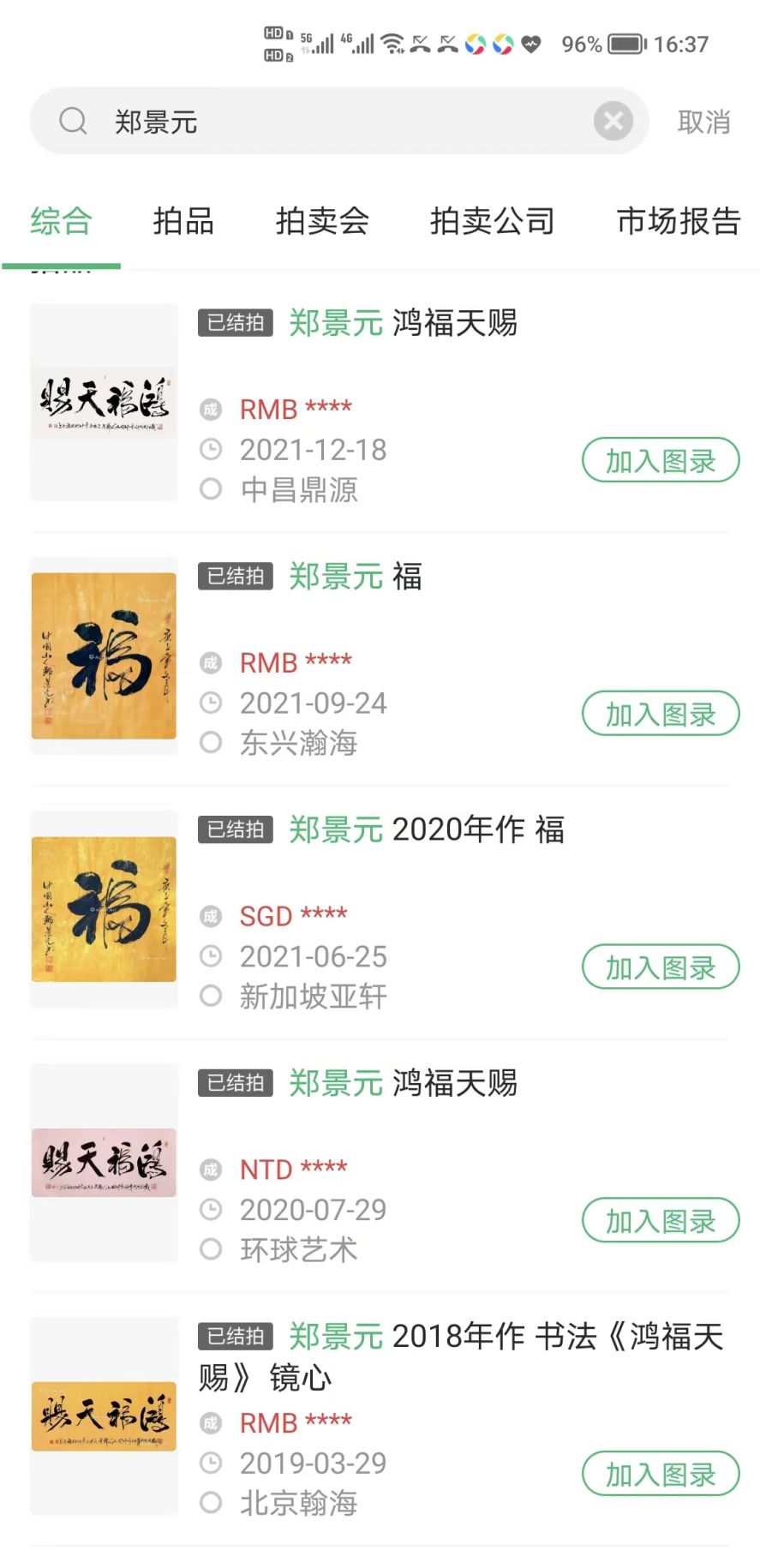Open the 鸿福天赐 result dated 2021-12-18
The height and width of the screenshot is (1568, 760).
403,324
